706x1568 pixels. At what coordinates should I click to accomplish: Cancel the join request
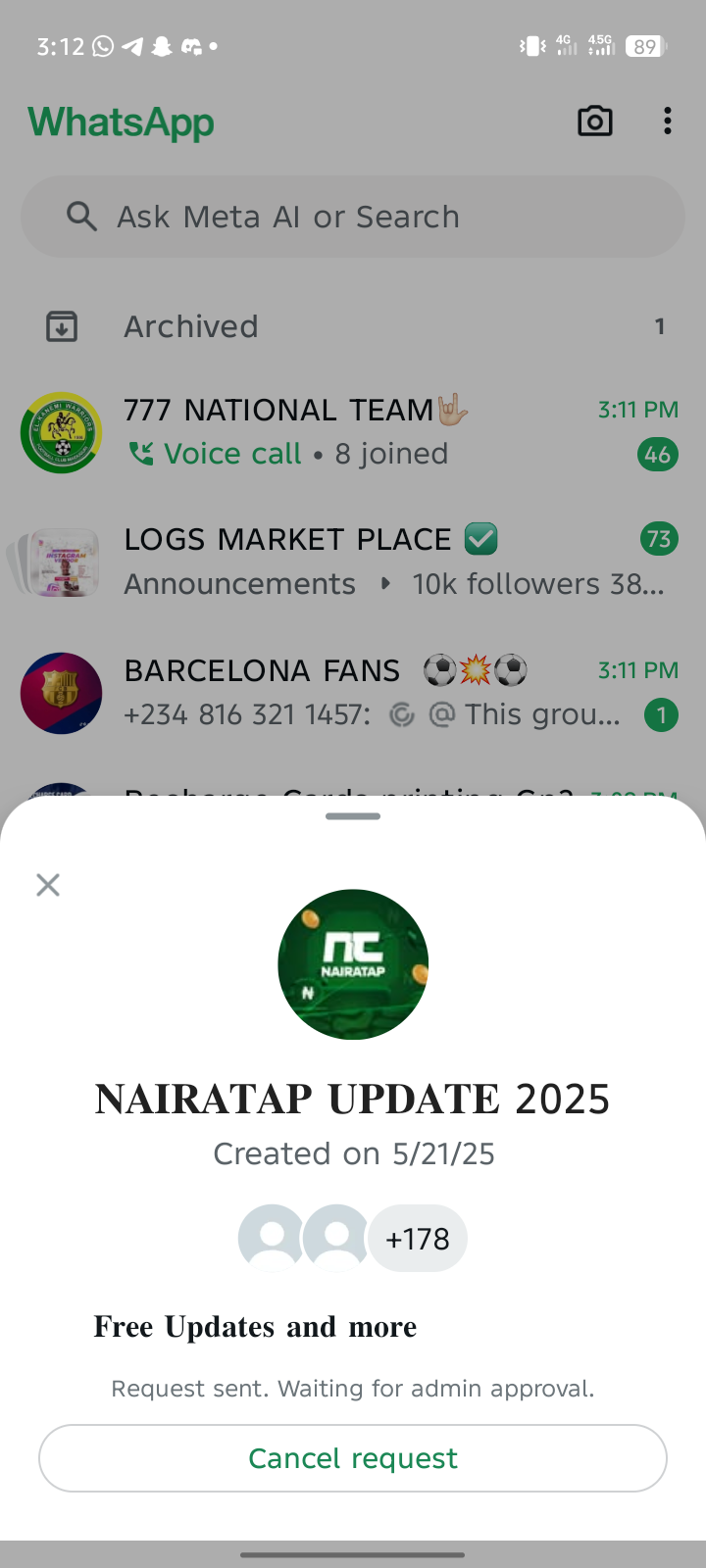(x=353, y=1458)
